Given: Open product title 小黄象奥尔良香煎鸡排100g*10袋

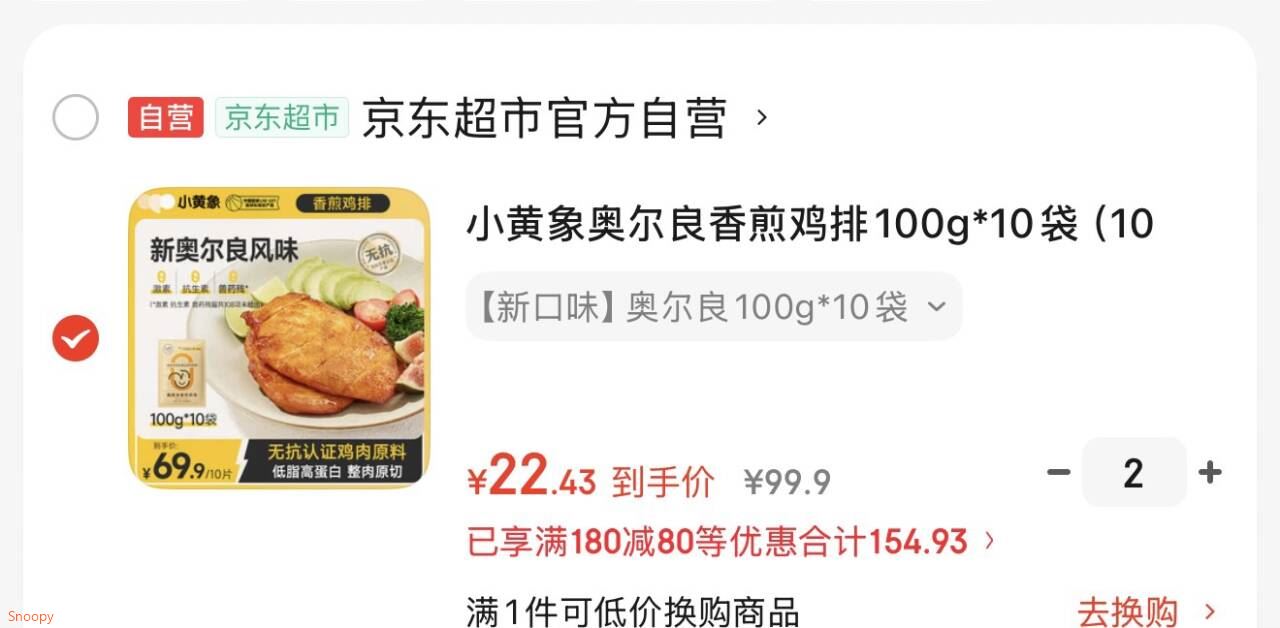Looking at the screenshot, I should pyautogui.click(x=810, y=225).
